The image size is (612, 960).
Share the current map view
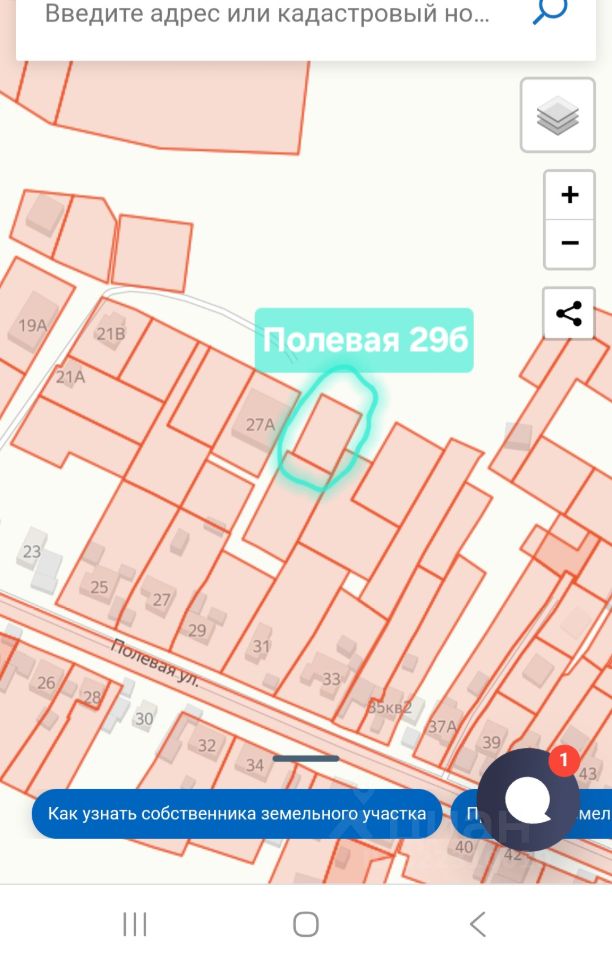point(569,314)
